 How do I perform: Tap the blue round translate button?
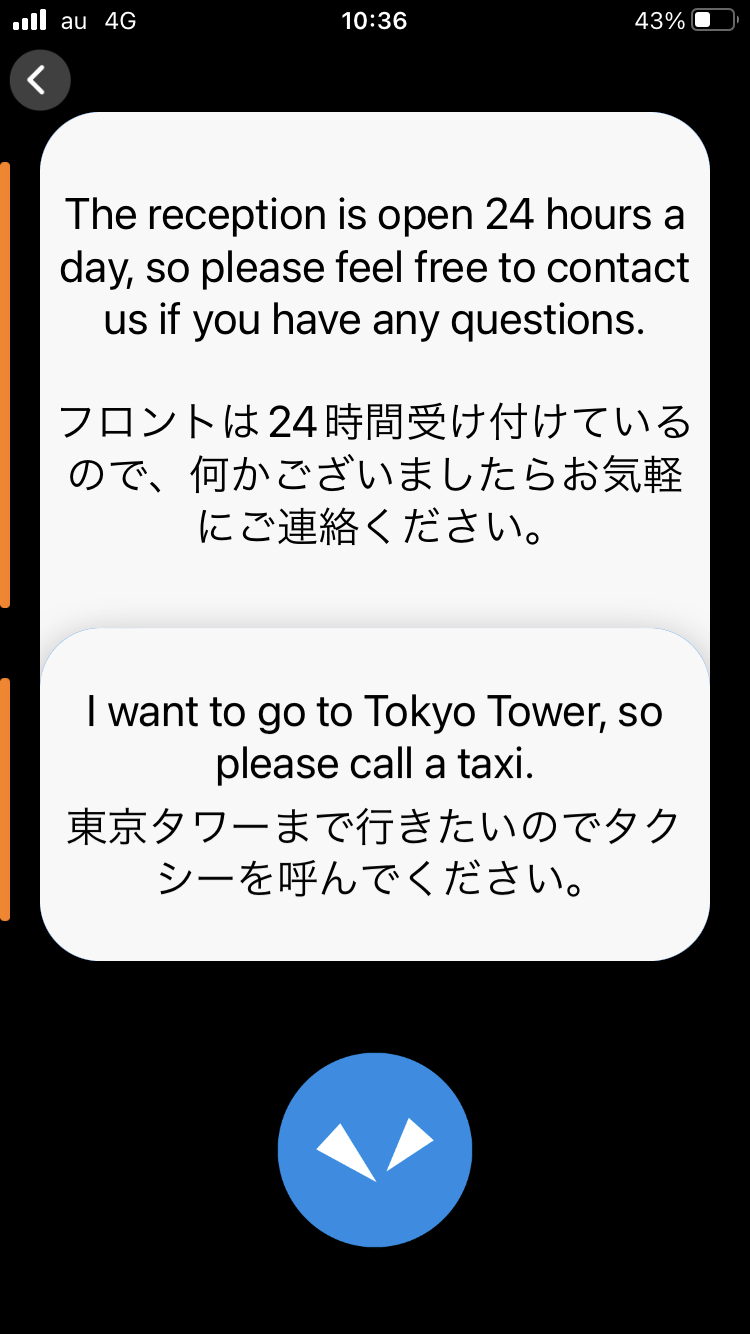coord(375,1150)
